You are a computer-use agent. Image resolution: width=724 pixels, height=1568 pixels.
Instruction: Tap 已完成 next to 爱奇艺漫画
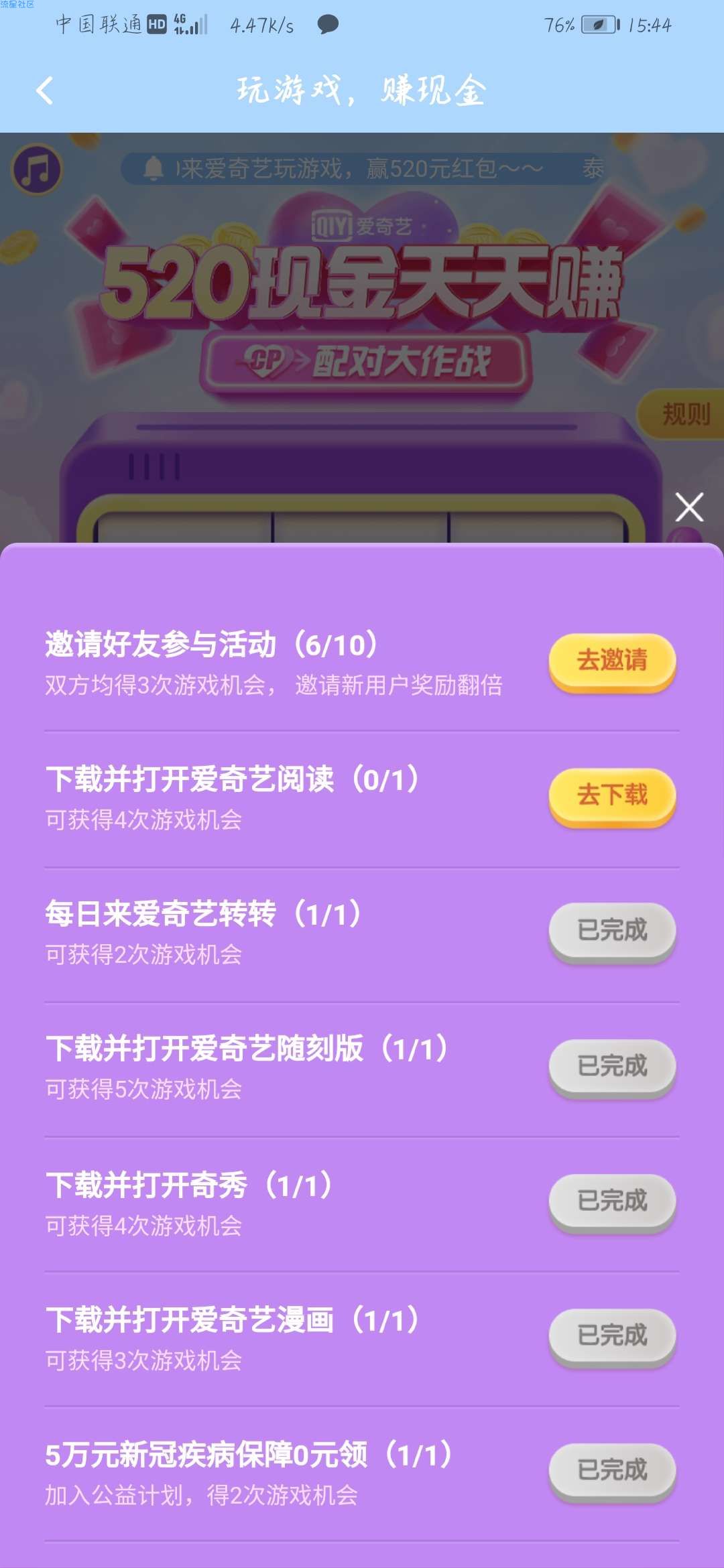(x=612, y=1335)
